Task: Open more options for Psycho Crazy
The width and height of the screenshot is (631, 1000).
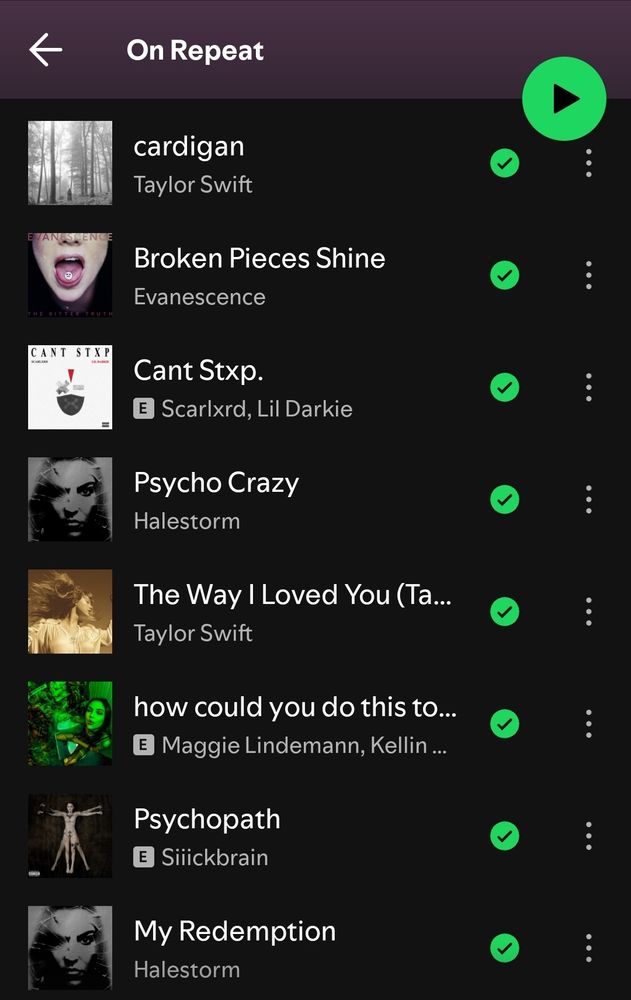Action: 588,499
